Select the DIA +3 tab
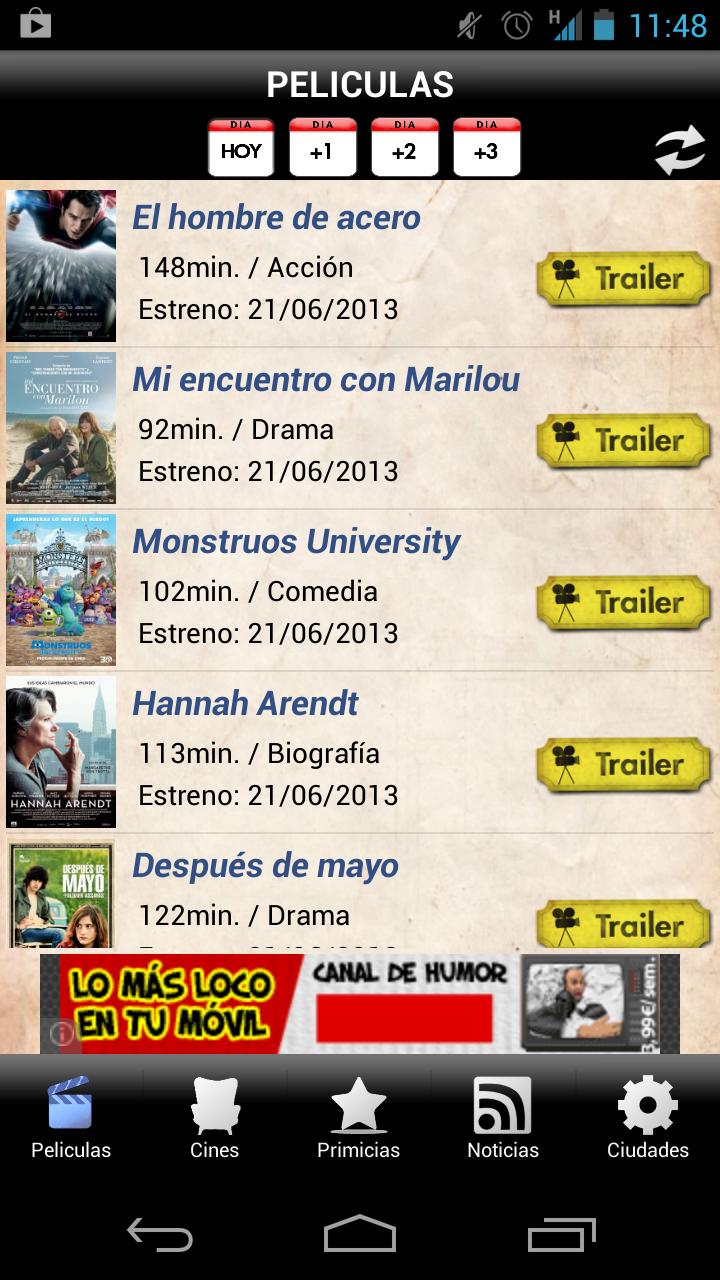 click(x=486, y=146)
